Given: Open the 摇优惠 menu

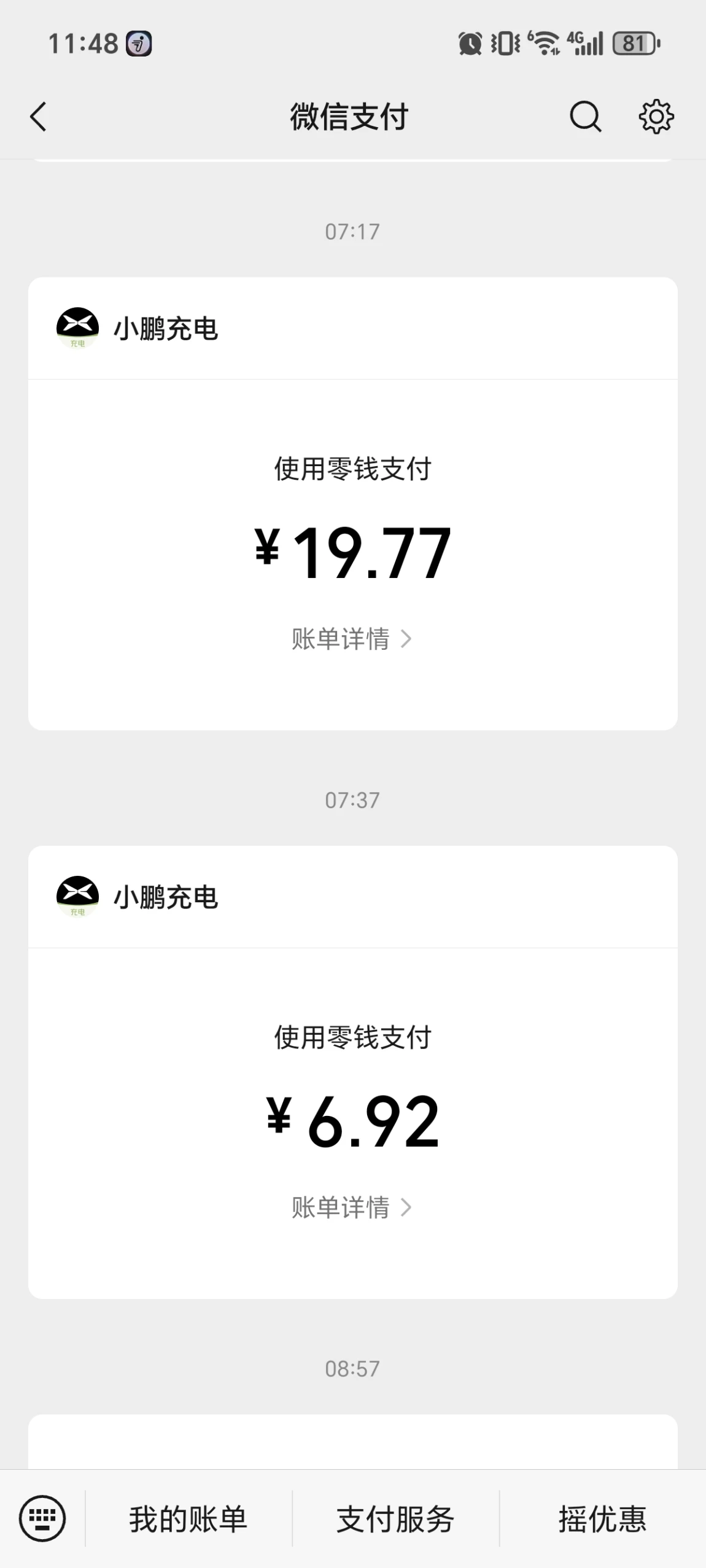Looking at the screenshot, I should pos(602,1519).
